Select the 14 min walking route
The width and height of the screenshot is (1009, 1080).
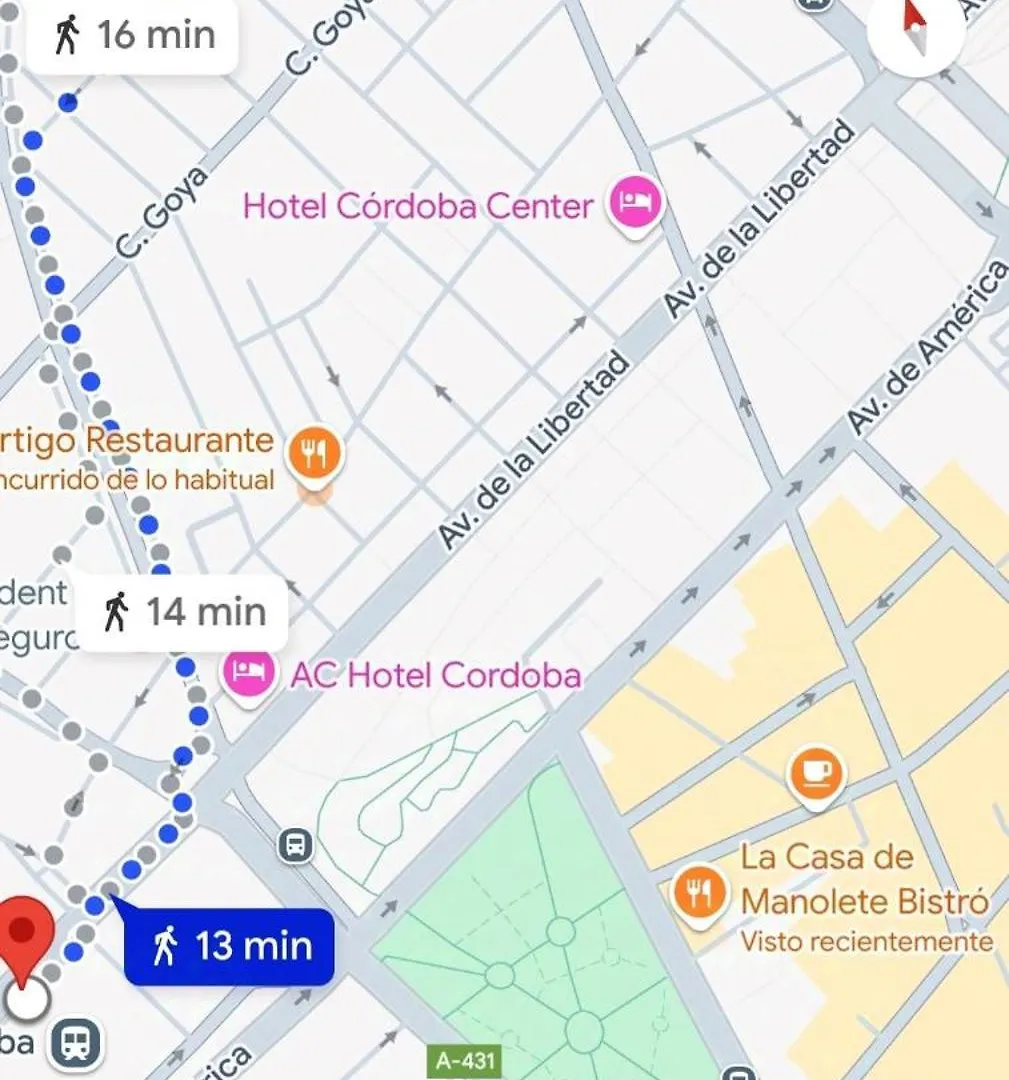coord(184,612)
